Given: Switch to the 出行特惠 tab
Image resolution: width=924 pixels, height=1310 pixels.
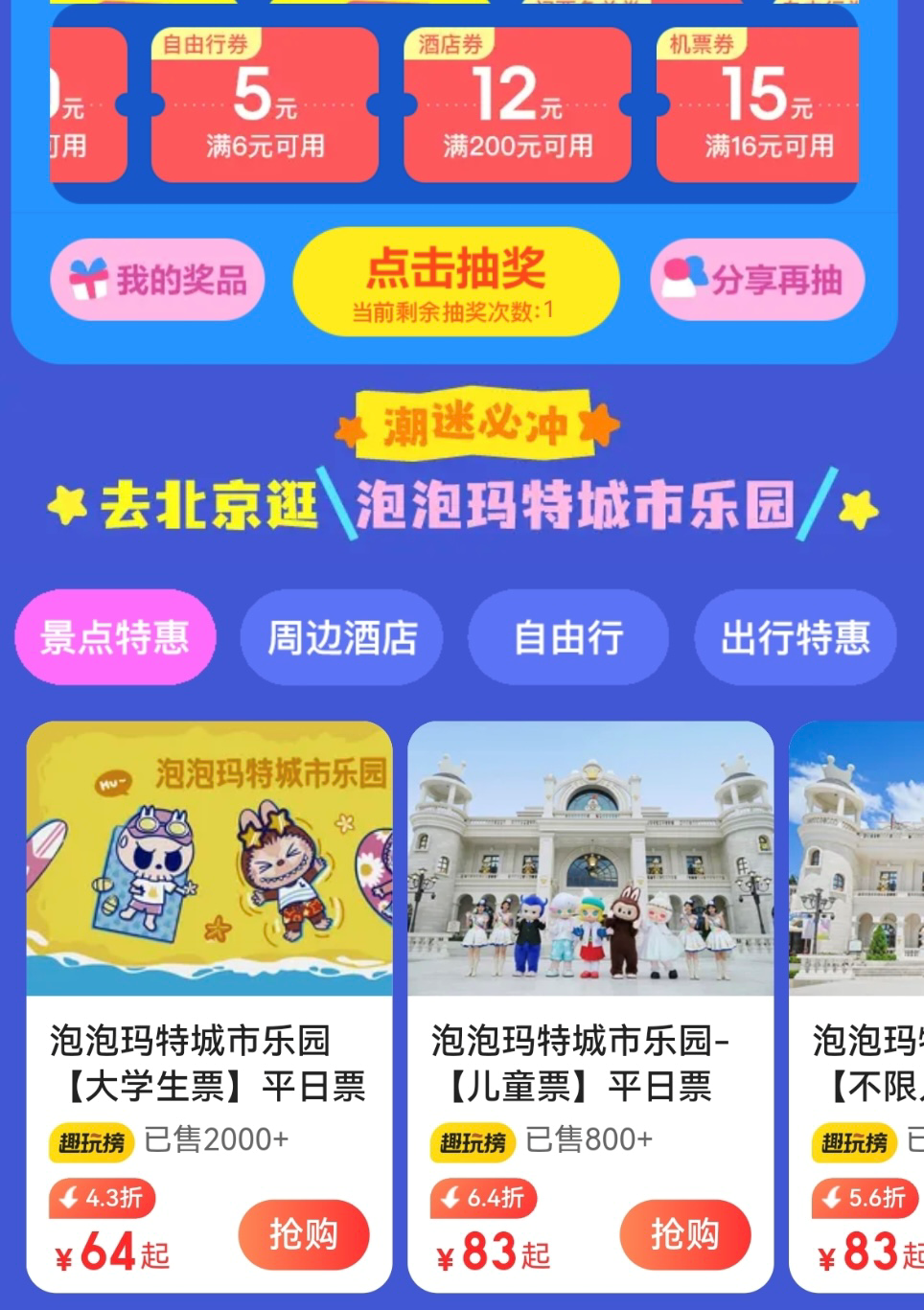Looking at the screenshot, I should coord(796,637).
